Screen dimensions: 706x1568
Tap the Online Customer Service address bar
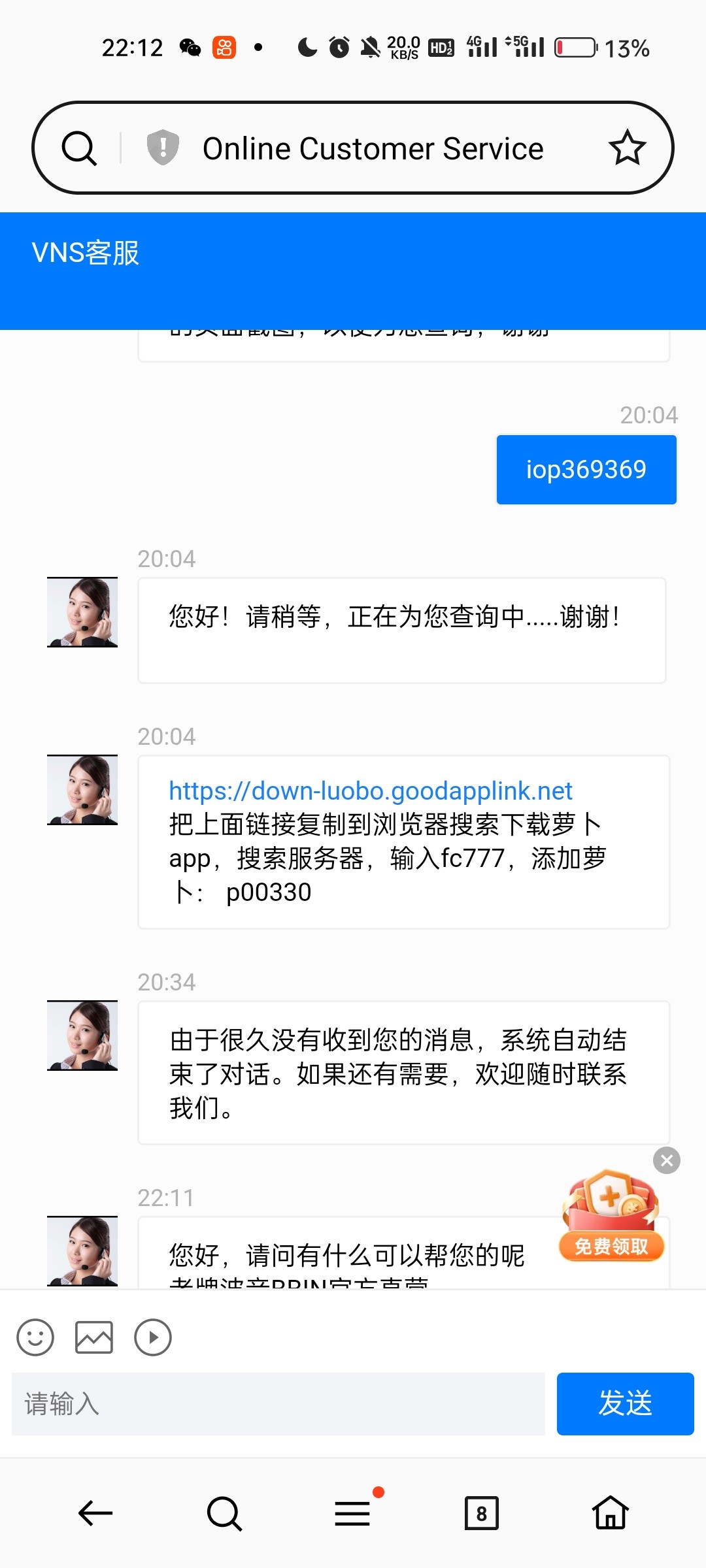click(373, 148)
